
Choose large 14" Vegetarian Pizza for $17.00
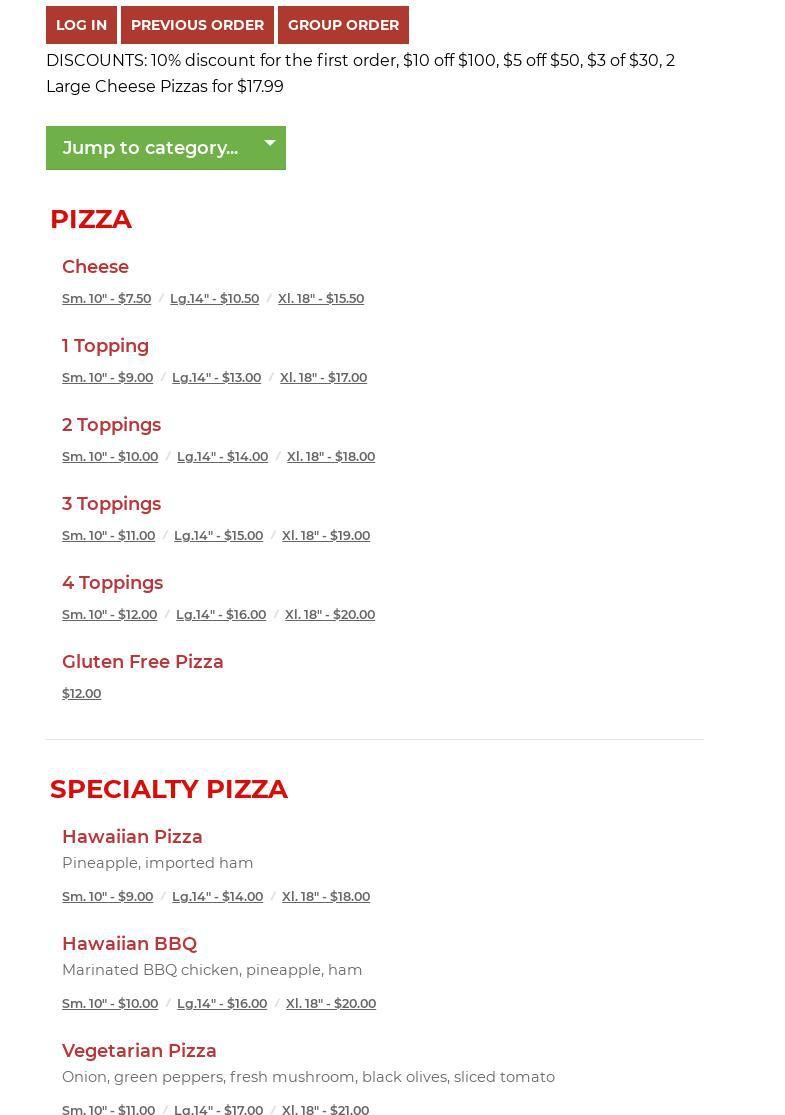point(218,1109)
